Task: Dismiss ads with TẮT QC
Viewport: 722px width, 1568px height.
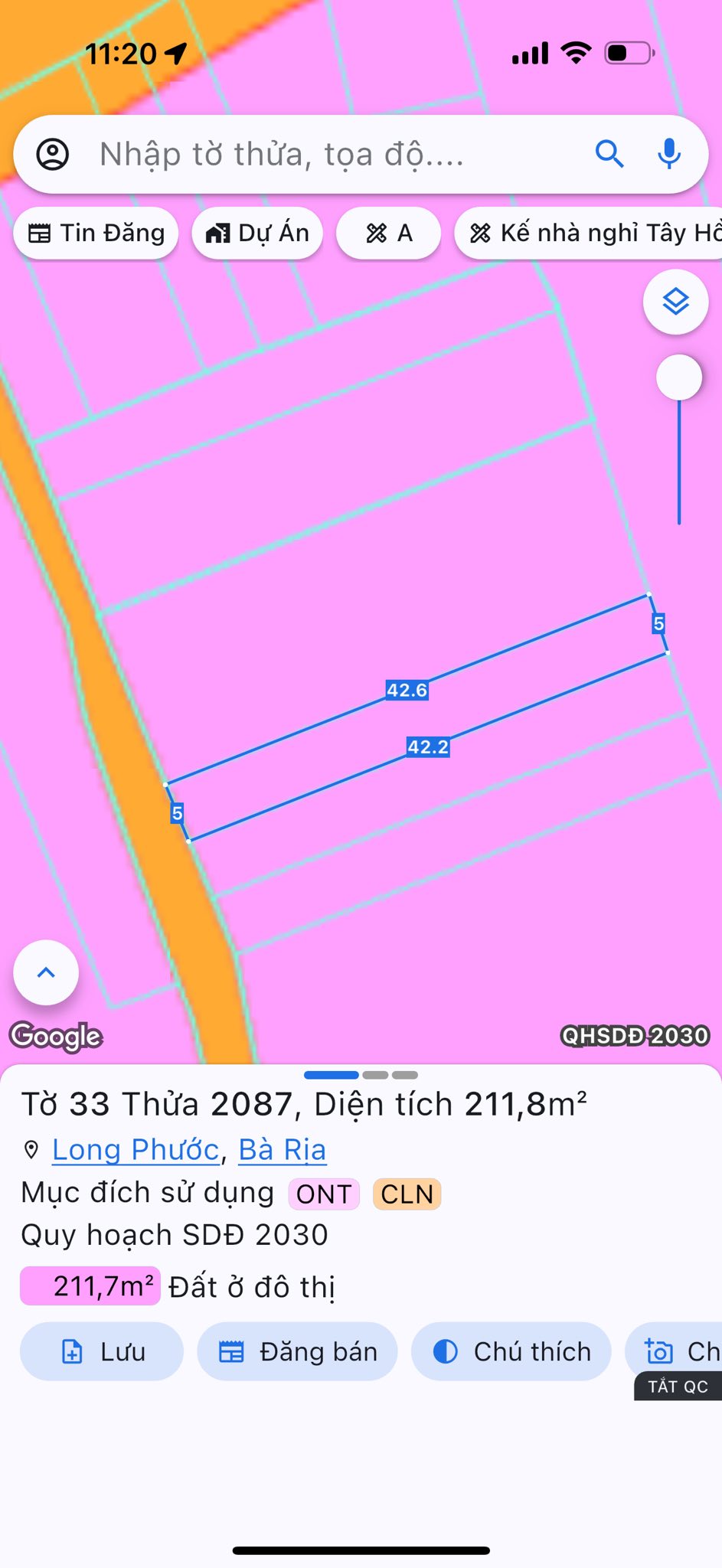Action: pos(678,1387)
